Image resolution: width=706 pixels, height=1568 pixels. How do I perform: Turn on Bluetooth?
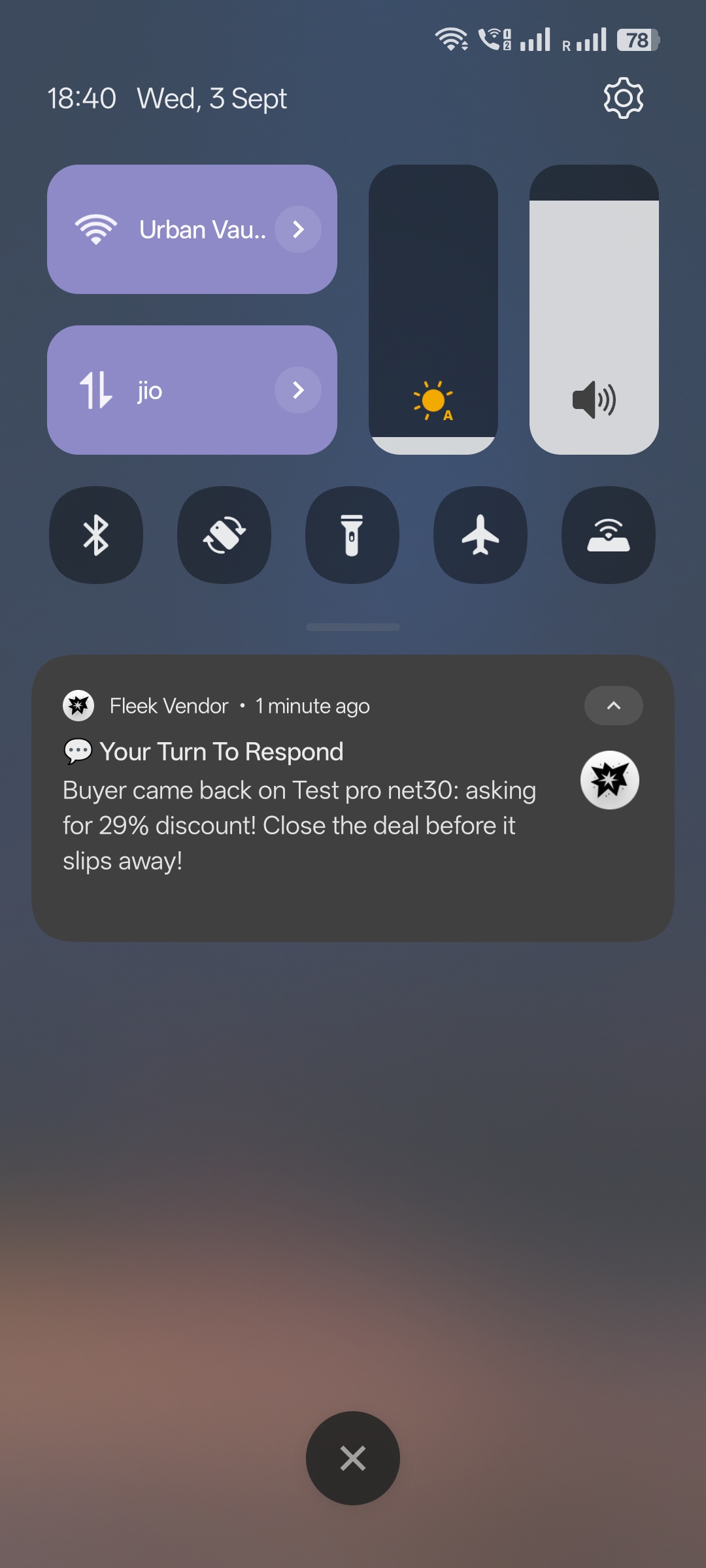96,534
